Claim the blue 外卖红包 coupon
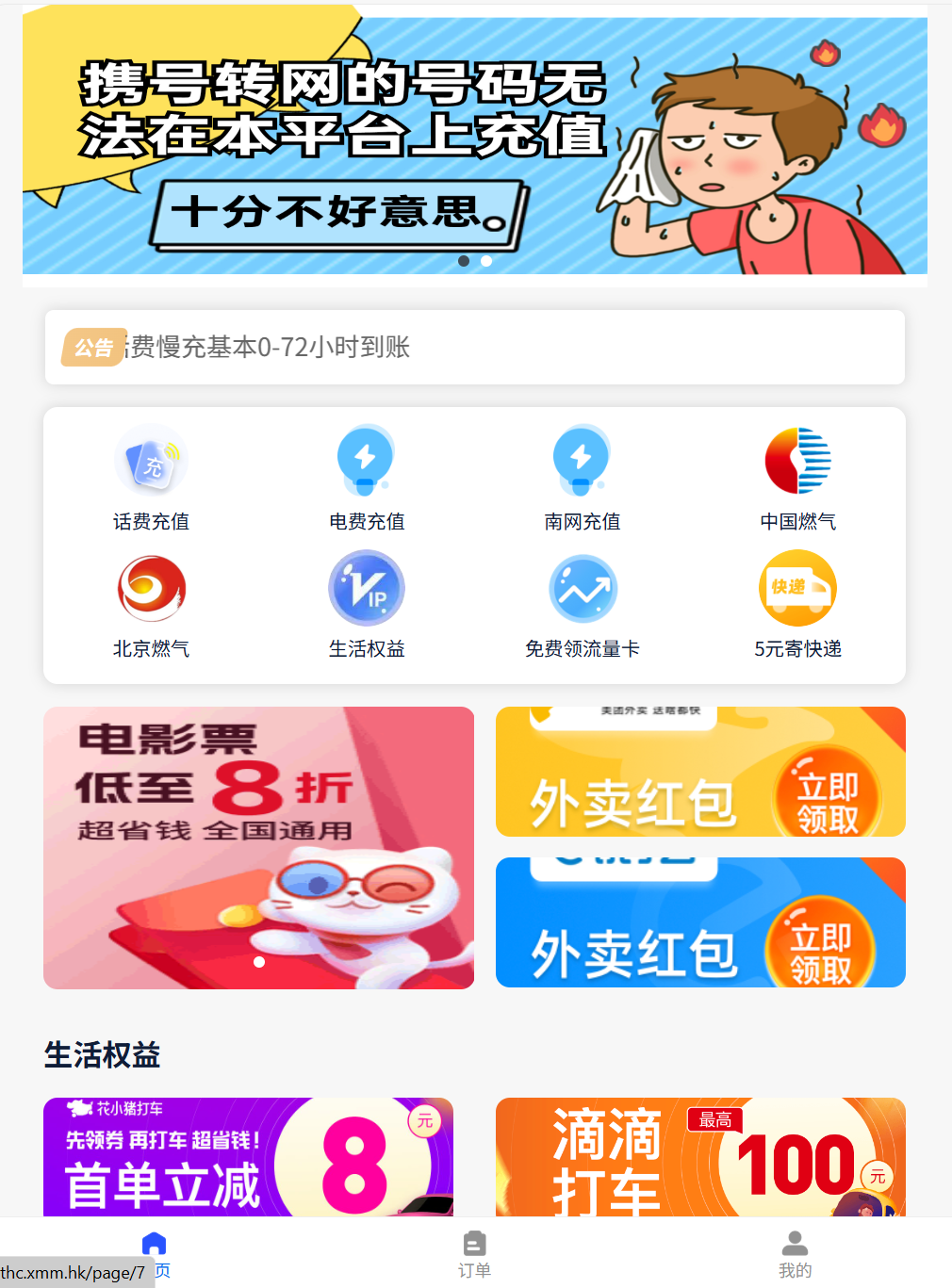952x1288 pixels. (x=700, y=922)
